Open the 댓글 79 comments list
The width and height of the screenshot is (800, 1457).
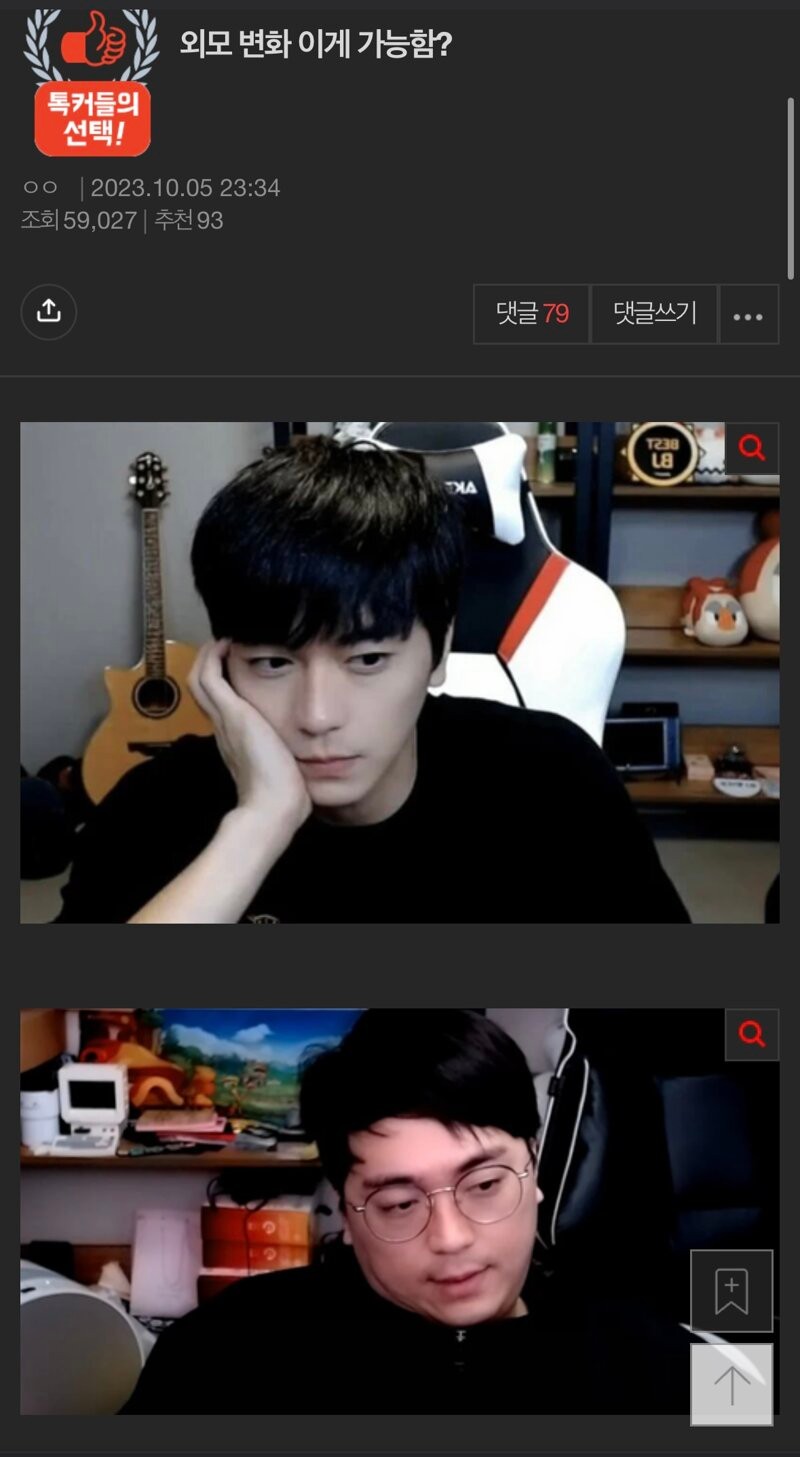(x=531, y=314)
